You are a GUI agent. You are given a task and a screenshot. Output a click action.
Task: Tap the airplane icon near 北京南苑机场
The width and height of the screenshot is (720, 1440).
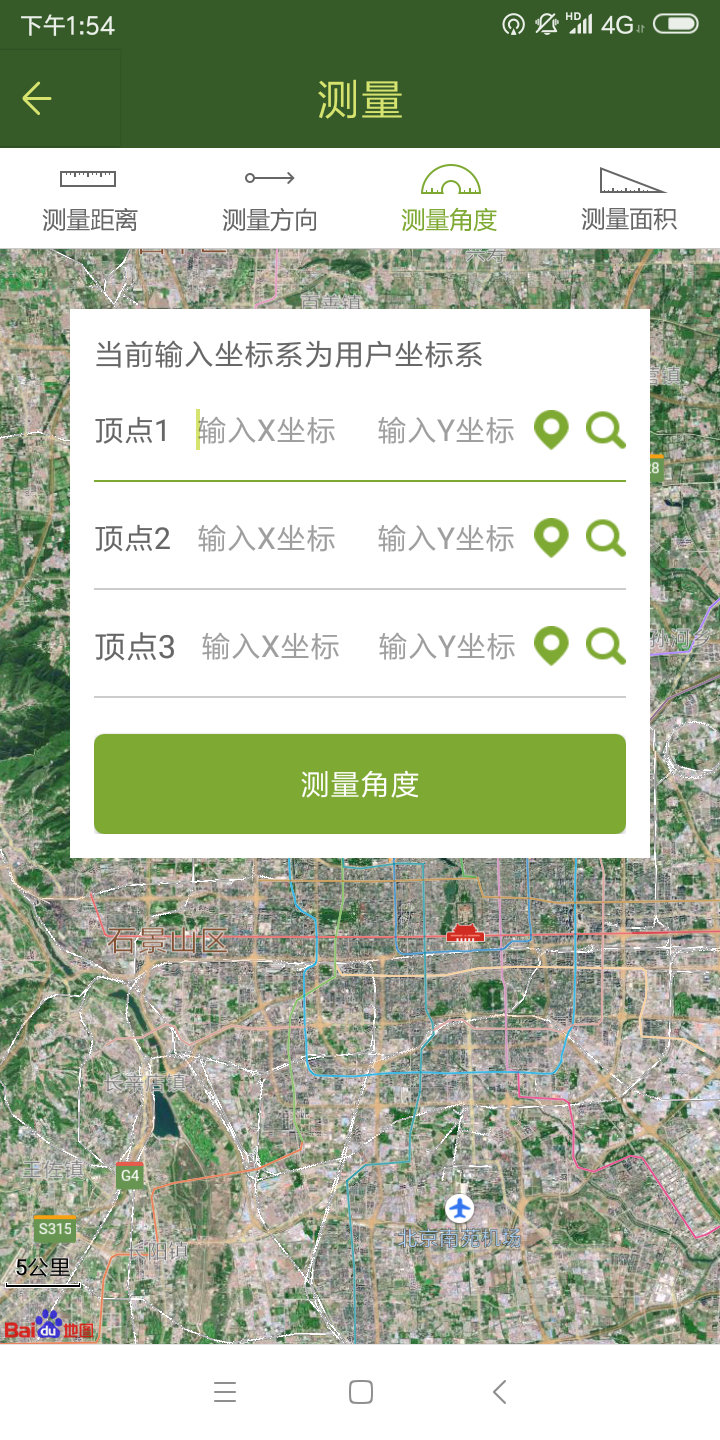pyautogui.click(x=458, y=1209)
